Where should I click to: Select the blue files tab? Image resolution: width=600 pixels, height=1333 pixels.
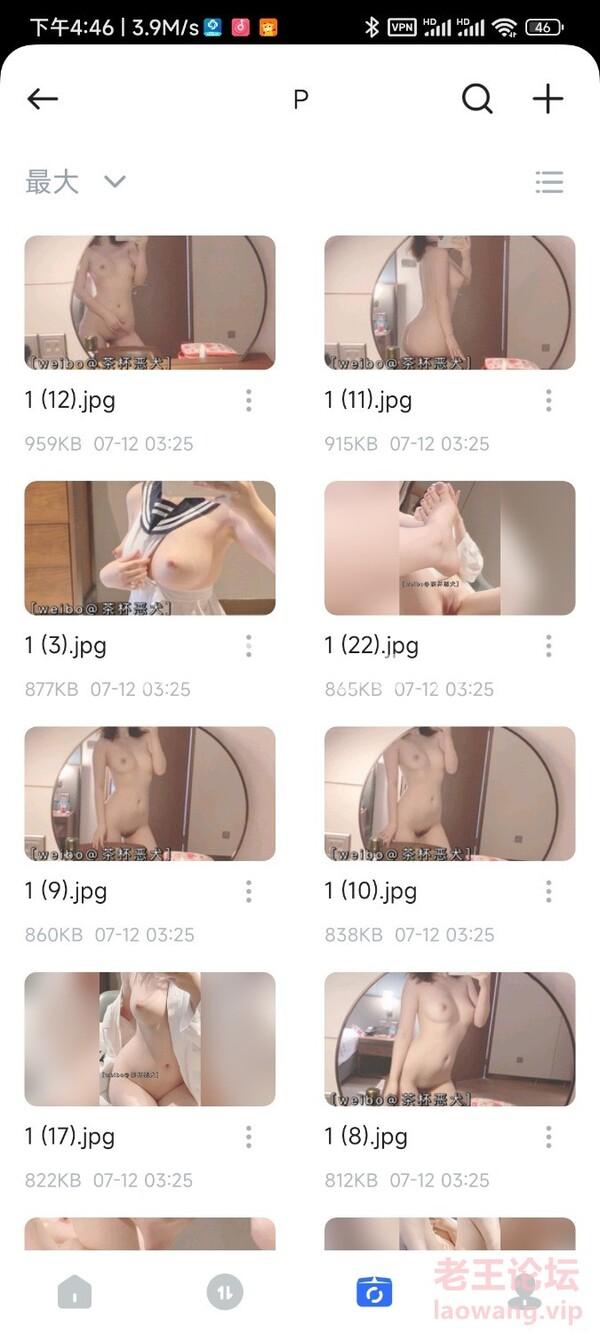(375, 1293)
